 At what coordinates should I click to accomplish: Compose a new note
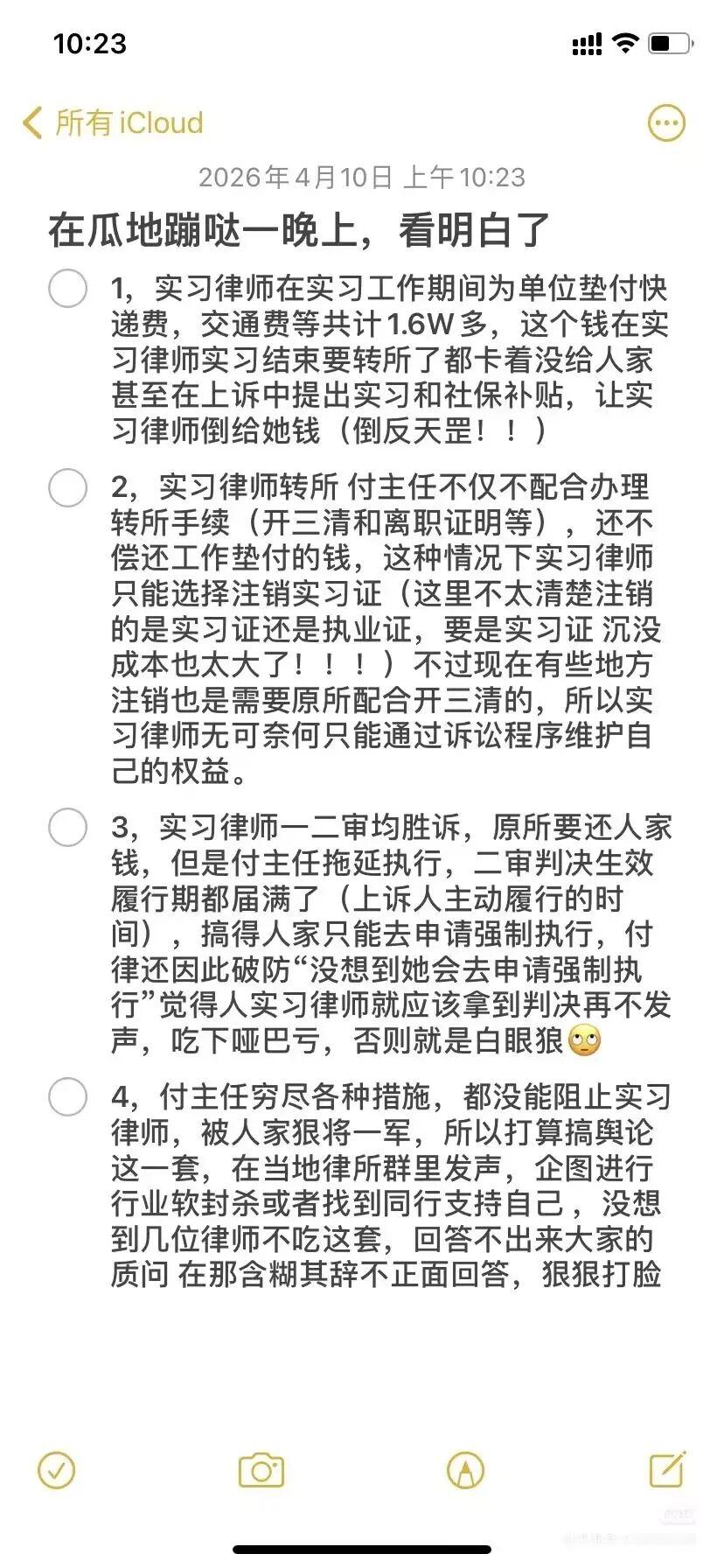tap(667, 1471)
